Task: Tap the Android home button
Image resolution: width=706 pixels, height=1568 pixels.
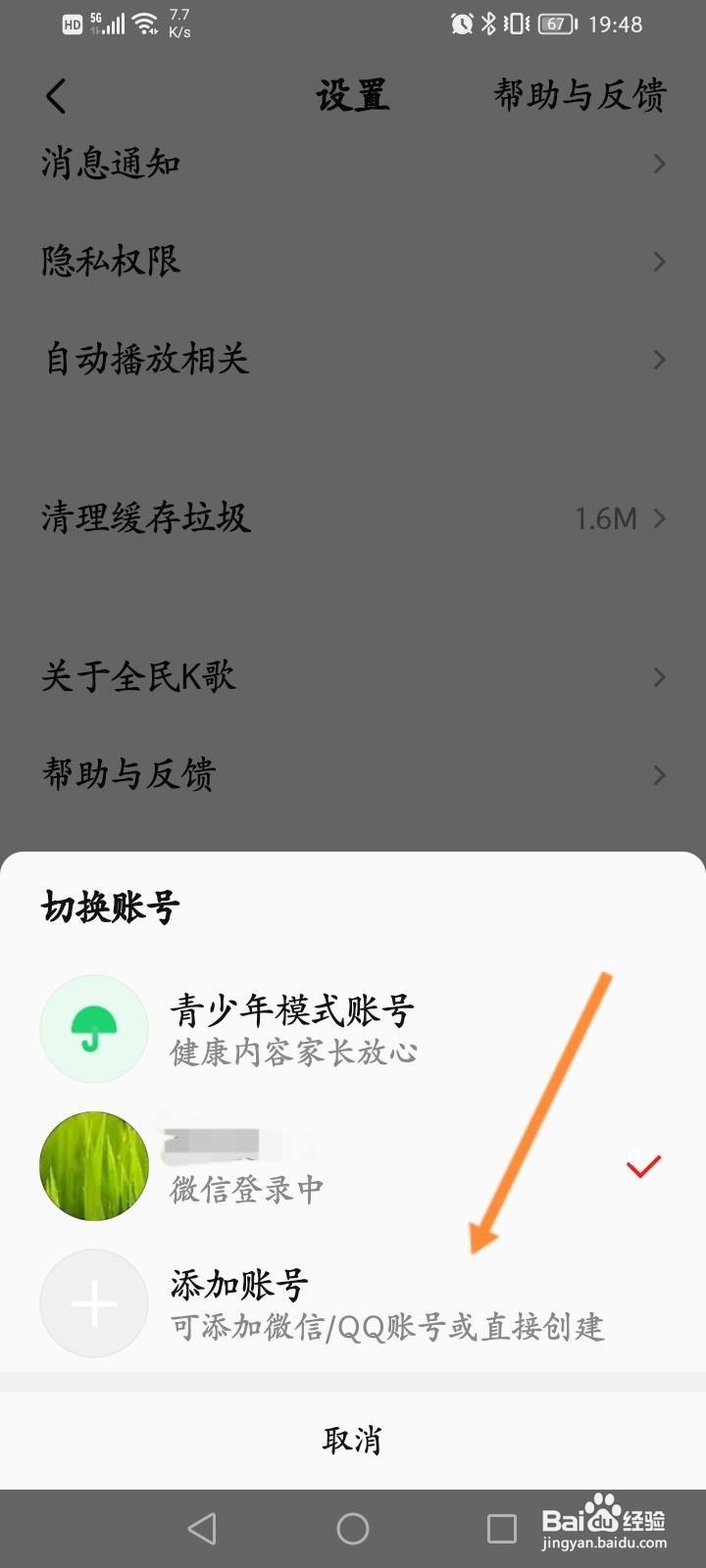Action: [x=353, y=1527]
